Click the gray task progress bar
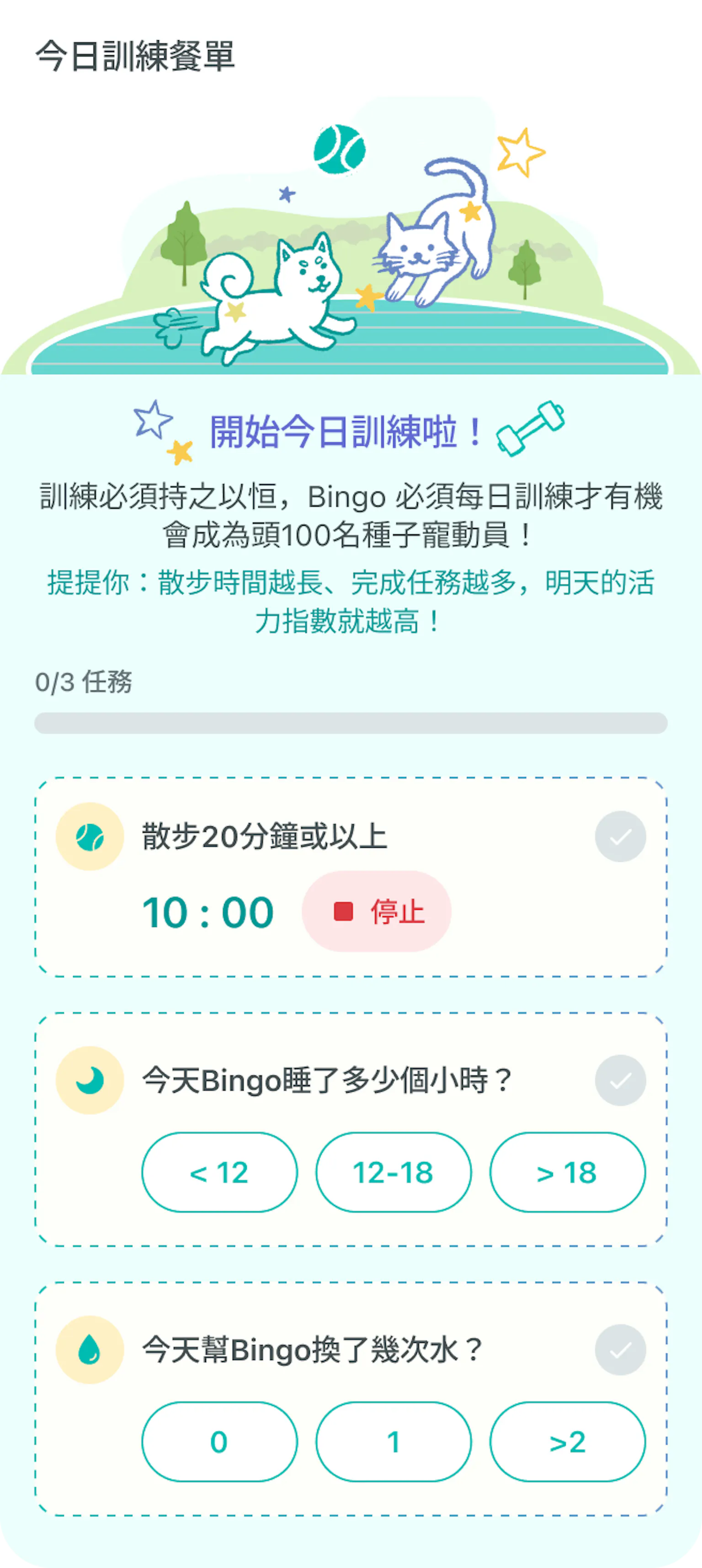Image resolution: width=702 pixels, height=1568 pixels. (x=351, y=723)
